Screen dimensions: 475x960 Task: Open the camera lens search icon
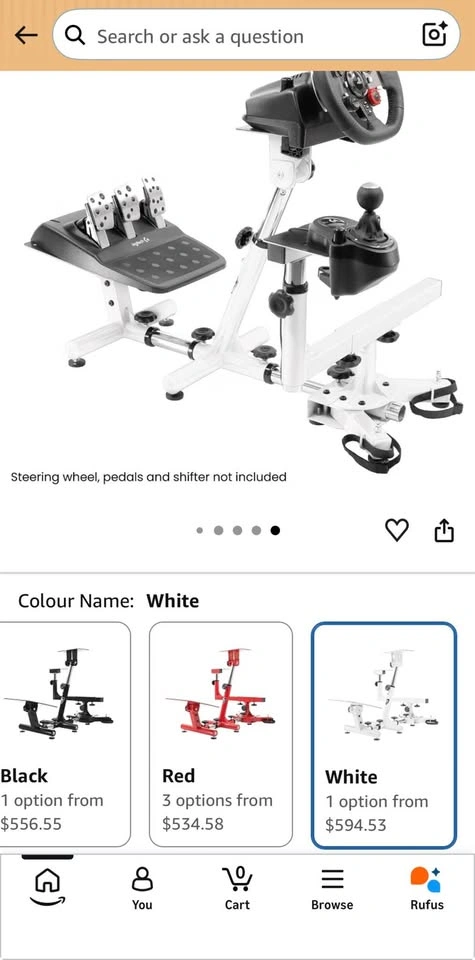click(x=435, y=36)
